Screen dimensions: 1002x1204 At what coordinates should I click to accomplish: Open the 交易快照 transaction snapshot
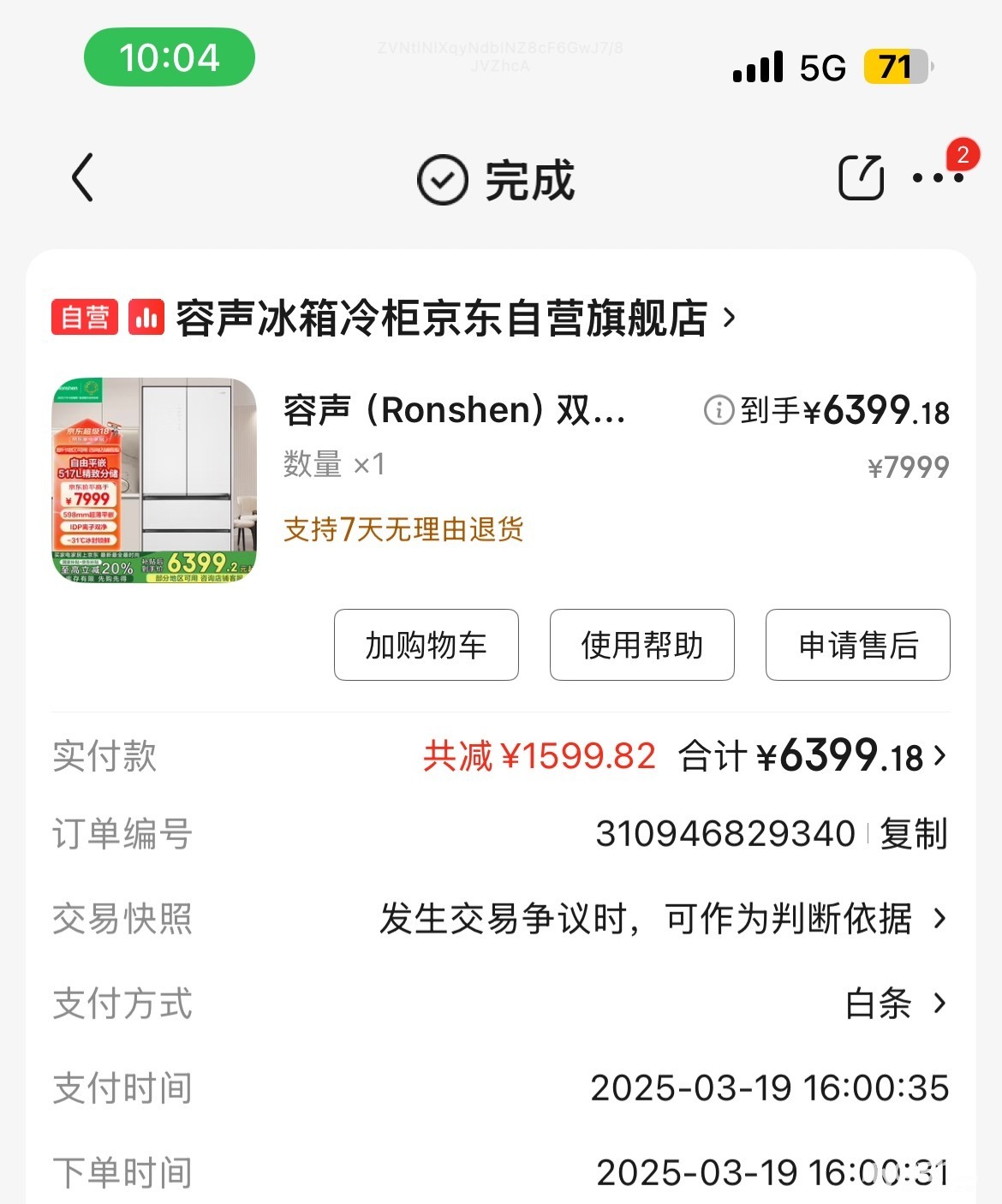point(664,919)
